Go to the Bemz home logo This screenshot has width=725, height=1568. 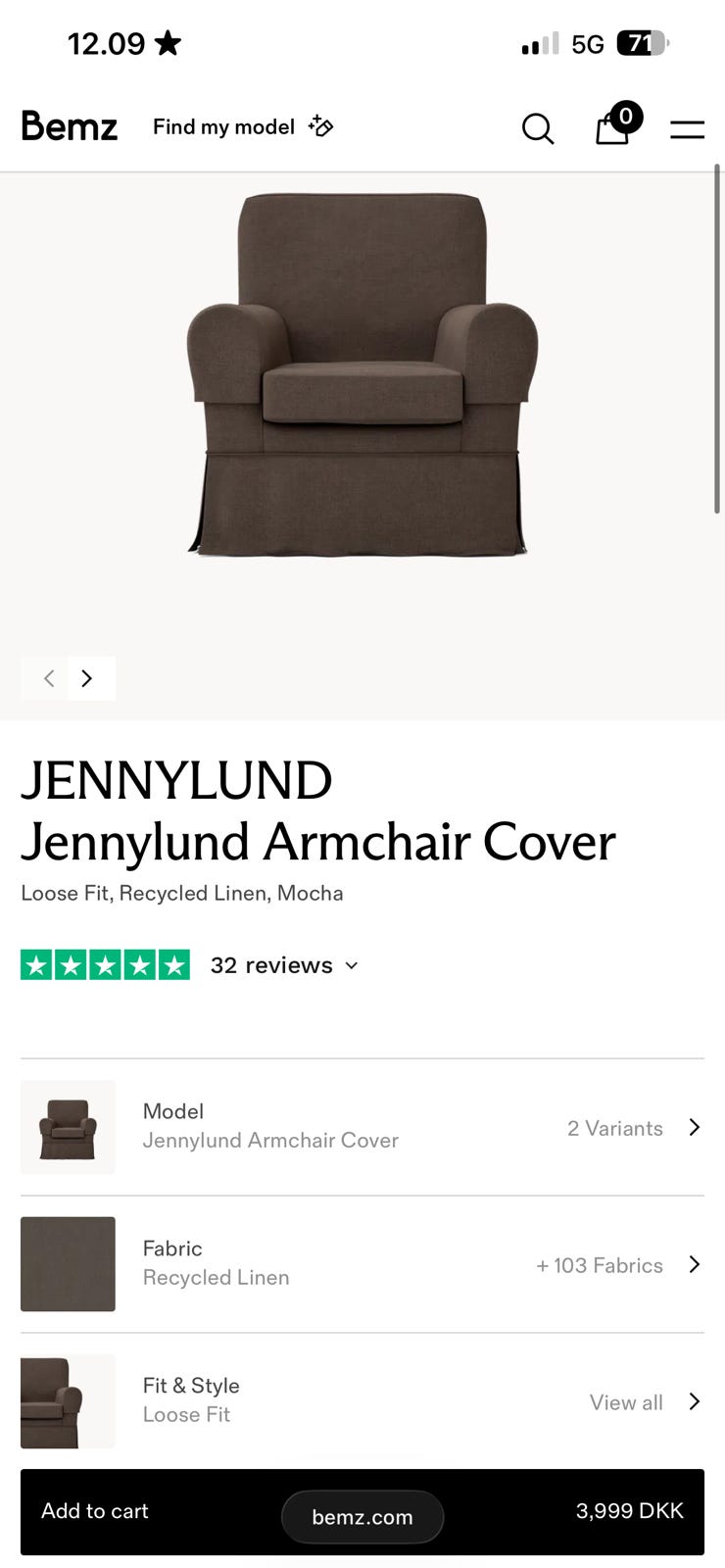[70, 126]
